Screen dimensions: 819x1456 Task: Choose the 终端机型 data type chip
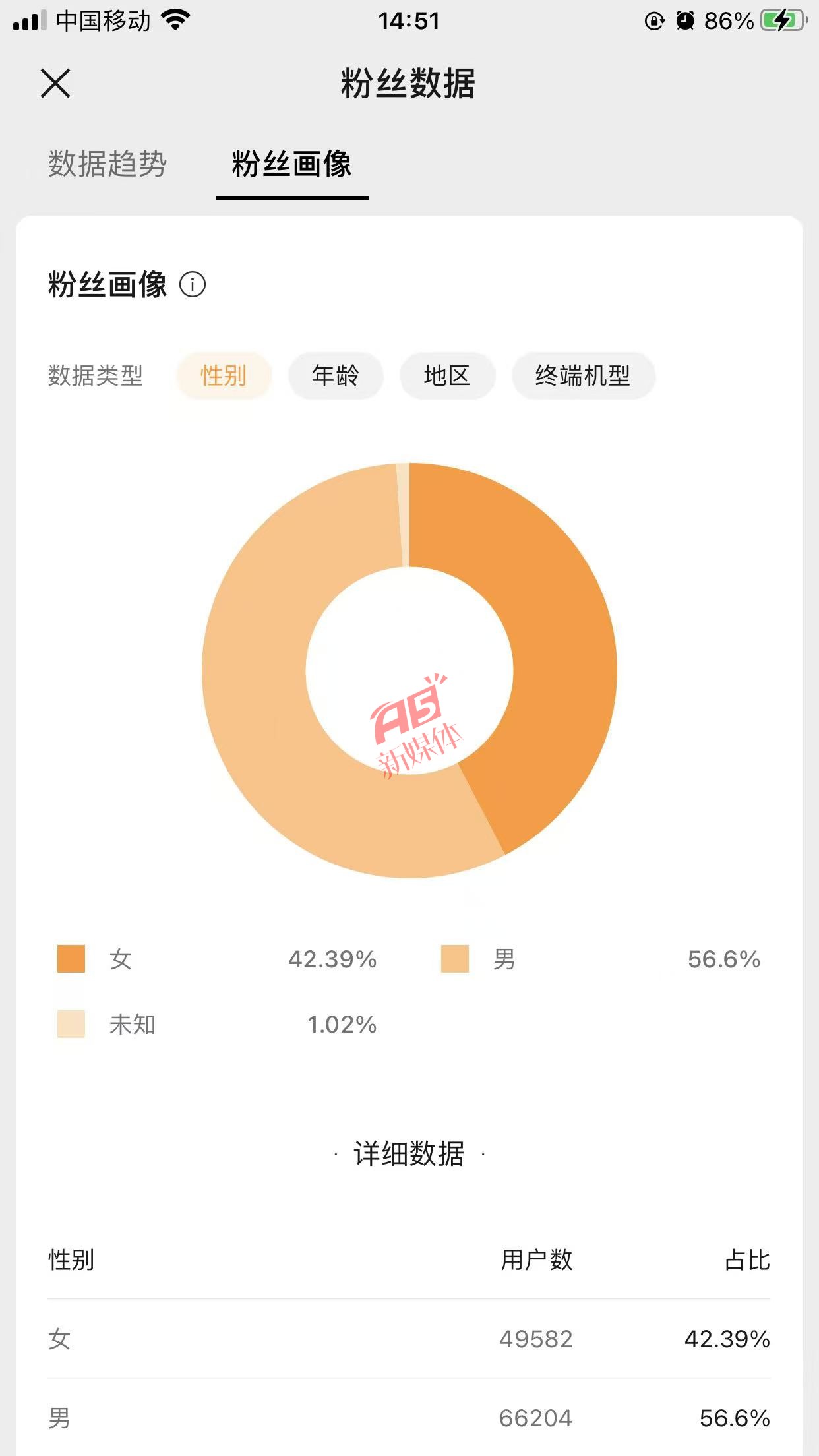click(584, 376)
